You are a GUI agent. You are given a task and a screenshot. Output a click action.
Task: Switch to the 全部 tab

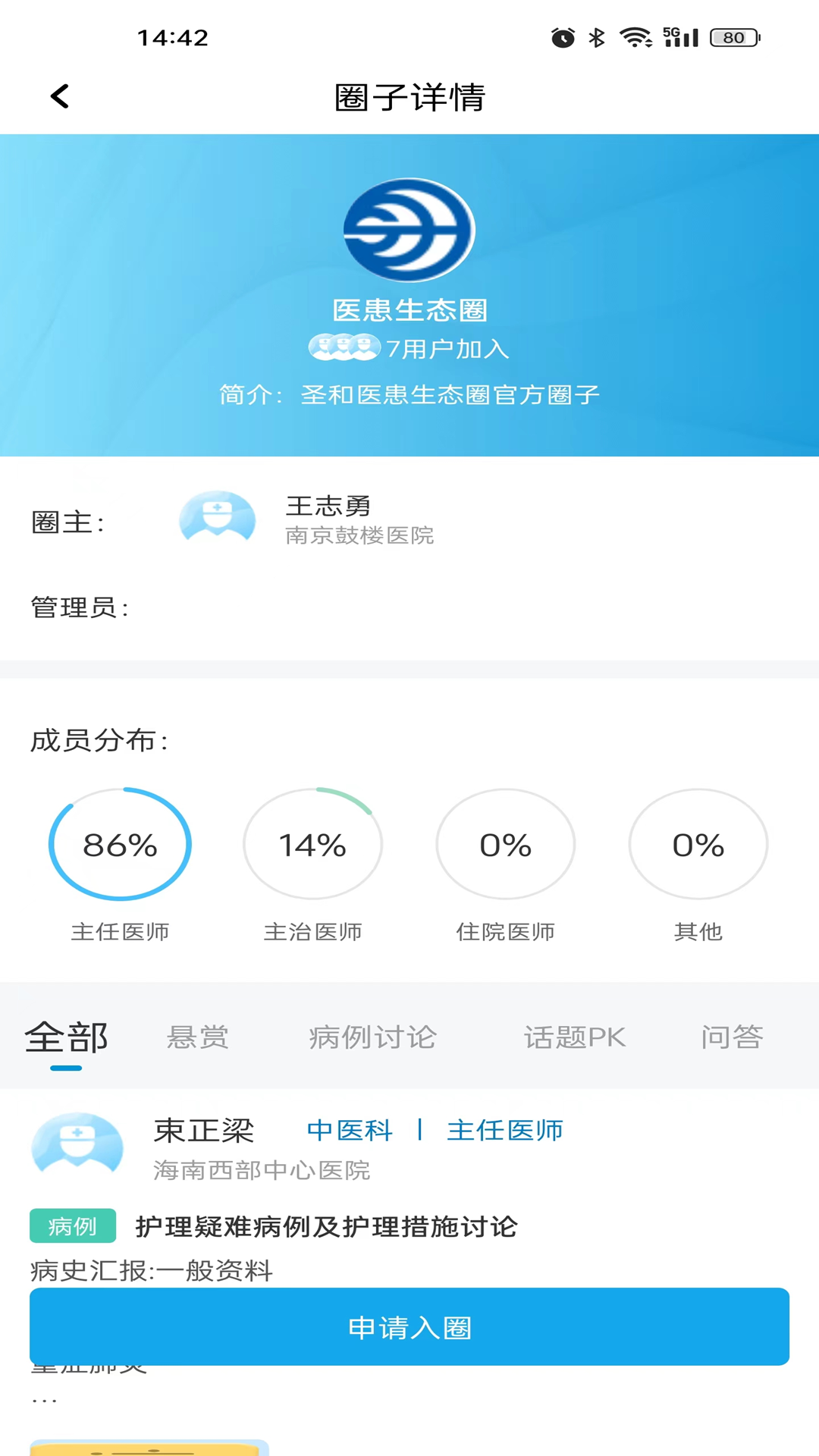tap(67, 1037)
